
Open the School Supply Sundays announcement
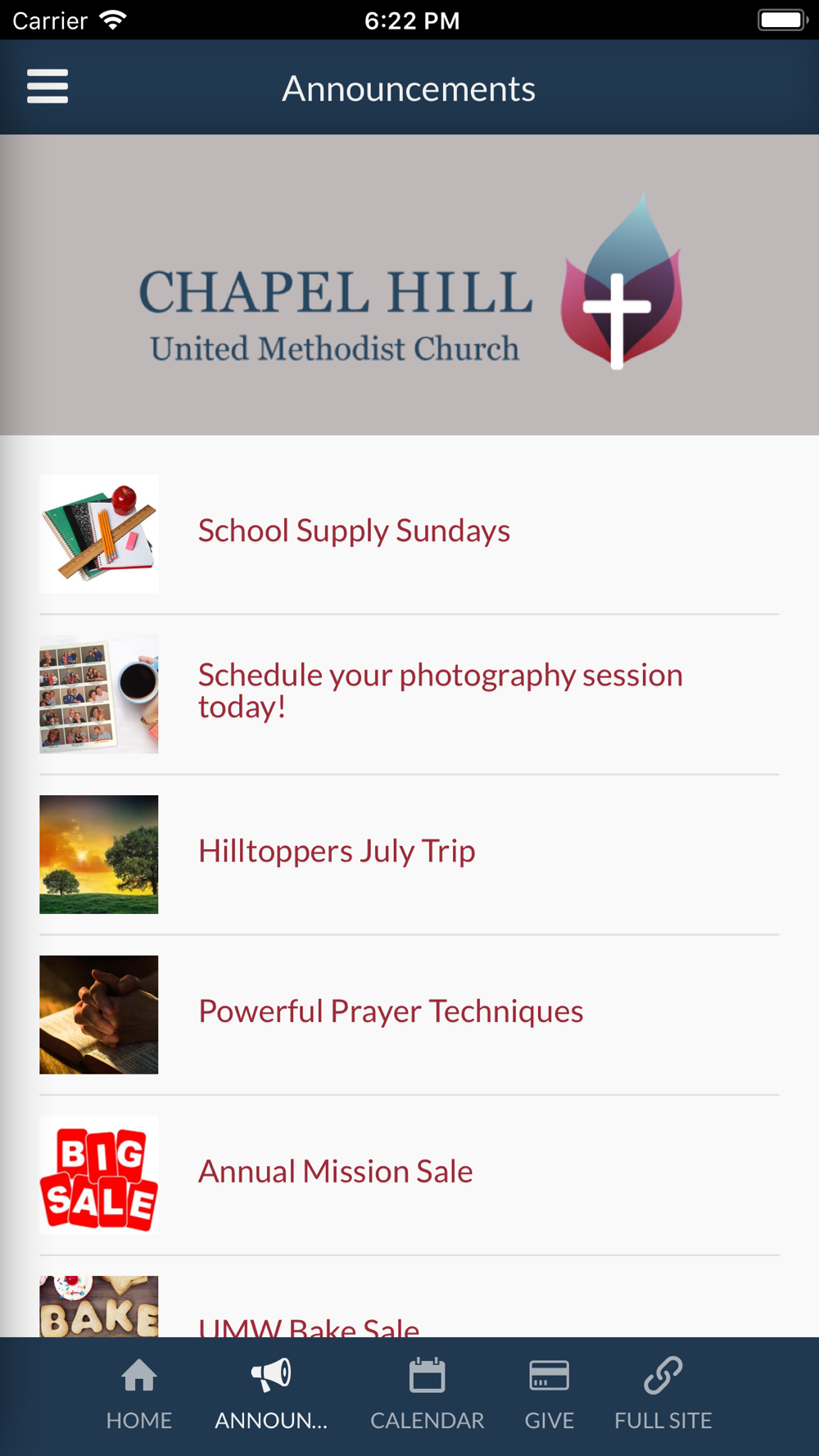click(x=409, y=534)
